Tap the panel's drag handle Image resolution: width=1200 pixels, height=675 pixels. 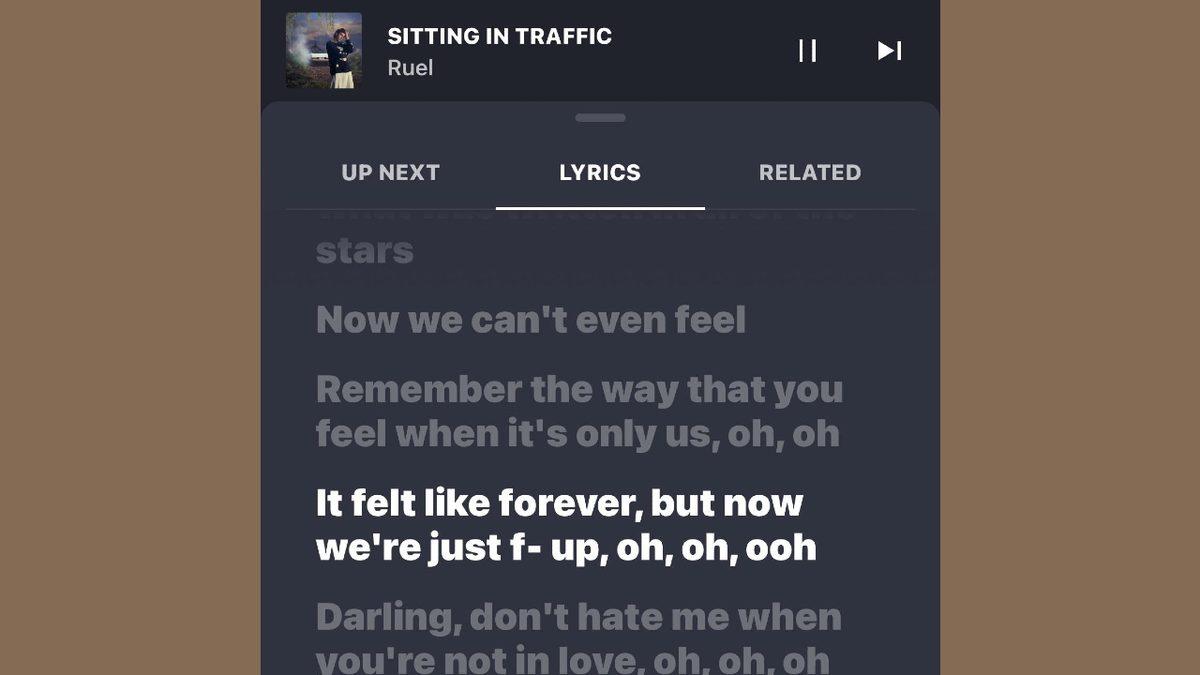(600, 118)
